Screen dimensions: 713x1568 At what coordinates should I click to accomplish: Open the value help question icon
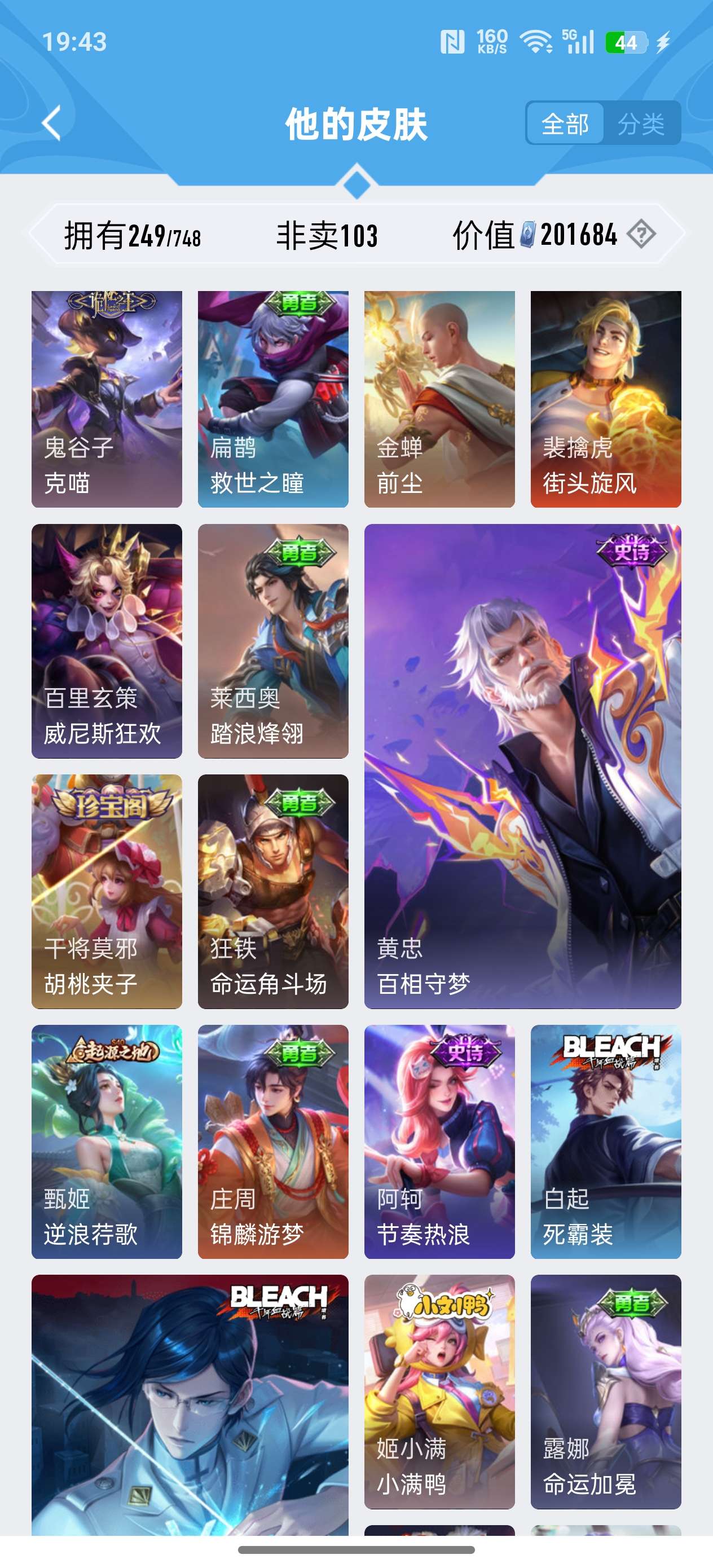coord(641,234)
